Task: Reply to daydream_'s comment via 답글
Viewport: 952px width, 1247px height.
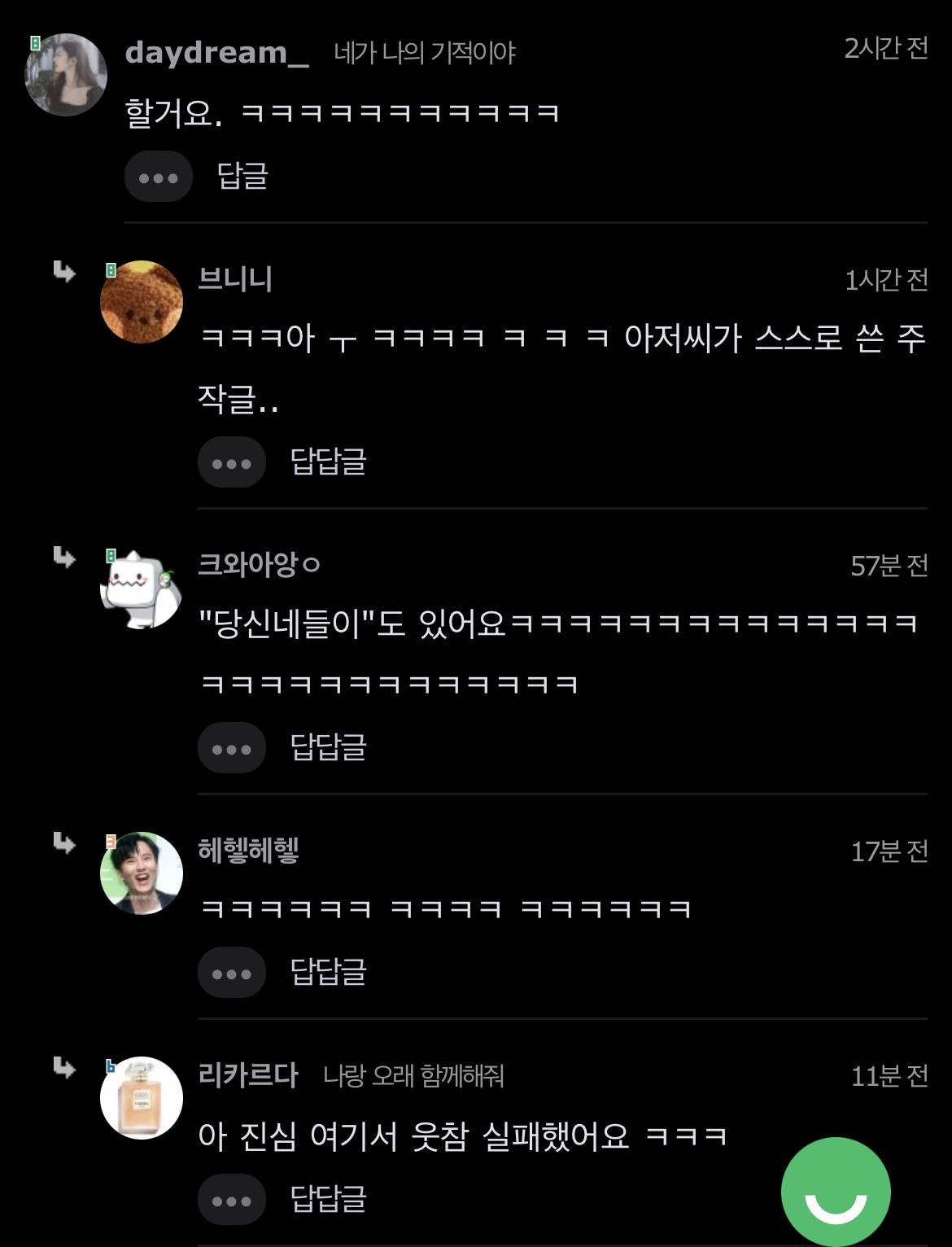Action: point(242,176)
